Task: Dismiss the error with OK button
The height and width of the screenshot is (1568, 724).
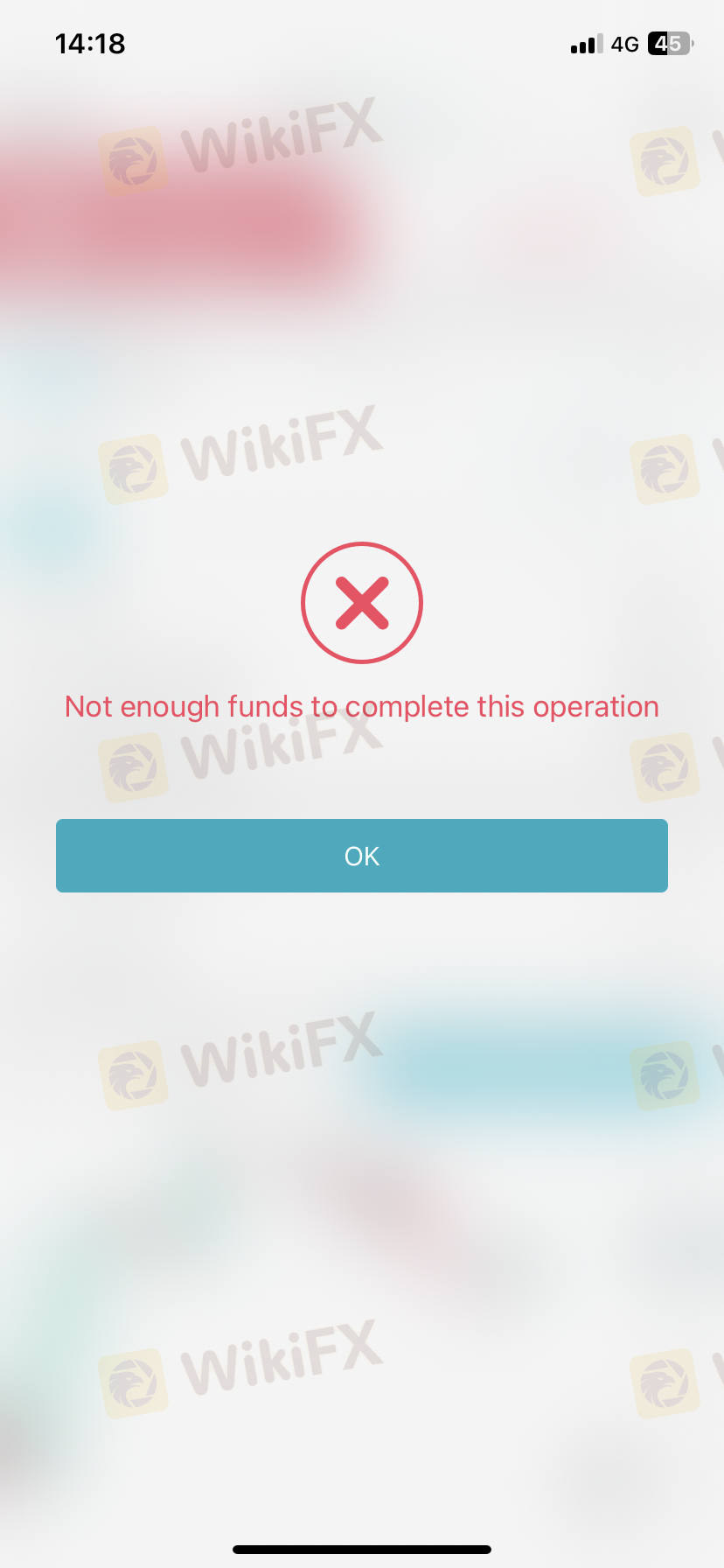Action: coord(362,856)
